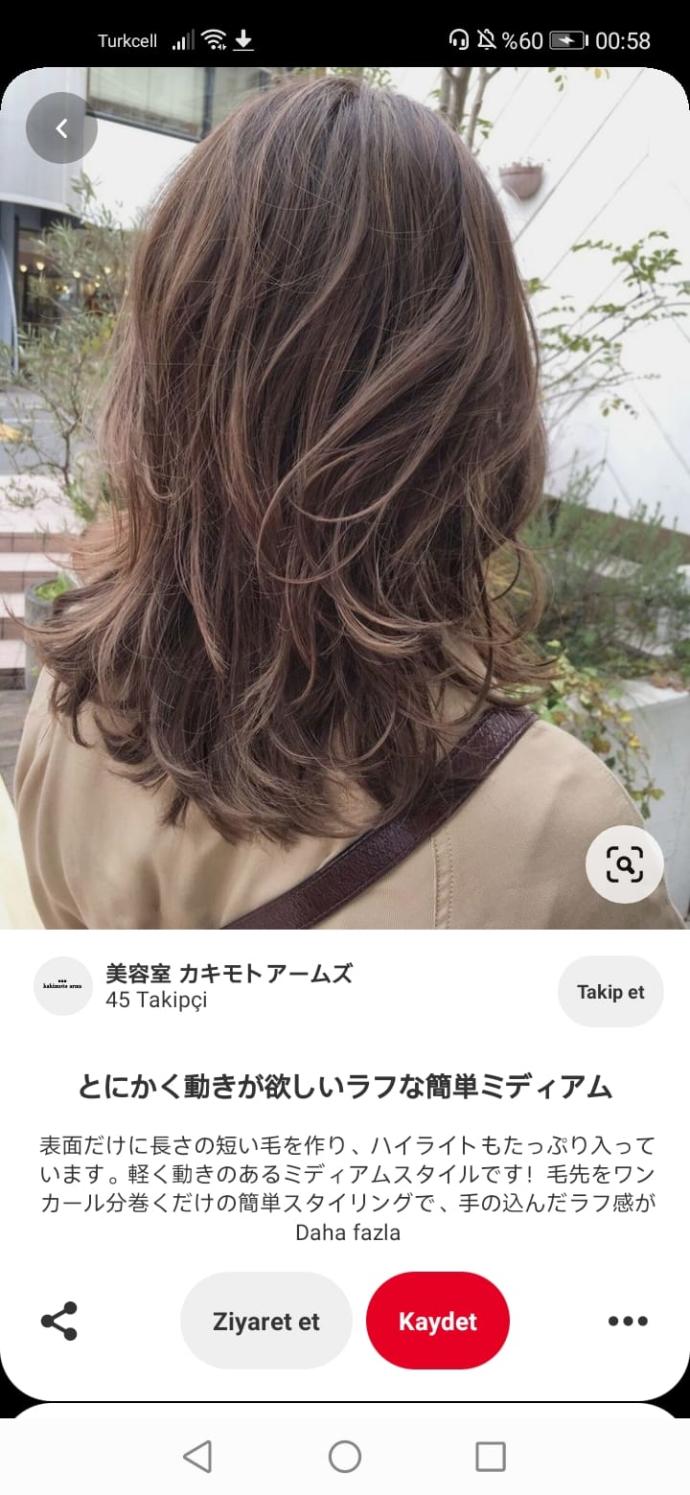Follow the account with Takip et
This screenshot has width=690, height=1495.
coord(610,992)
